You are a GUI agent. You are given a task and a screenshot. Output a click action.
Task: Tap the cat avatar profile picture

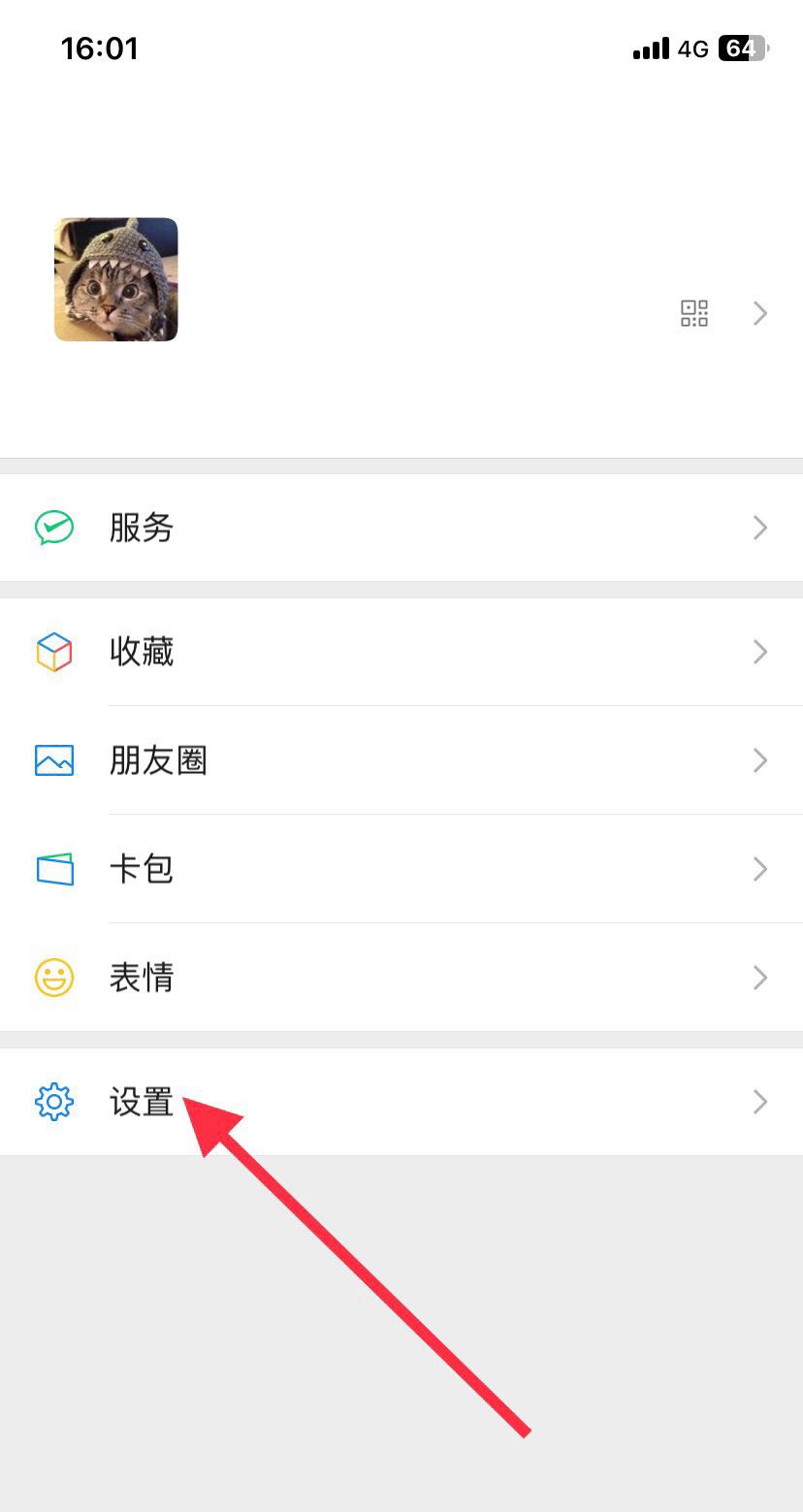[115, 279]
